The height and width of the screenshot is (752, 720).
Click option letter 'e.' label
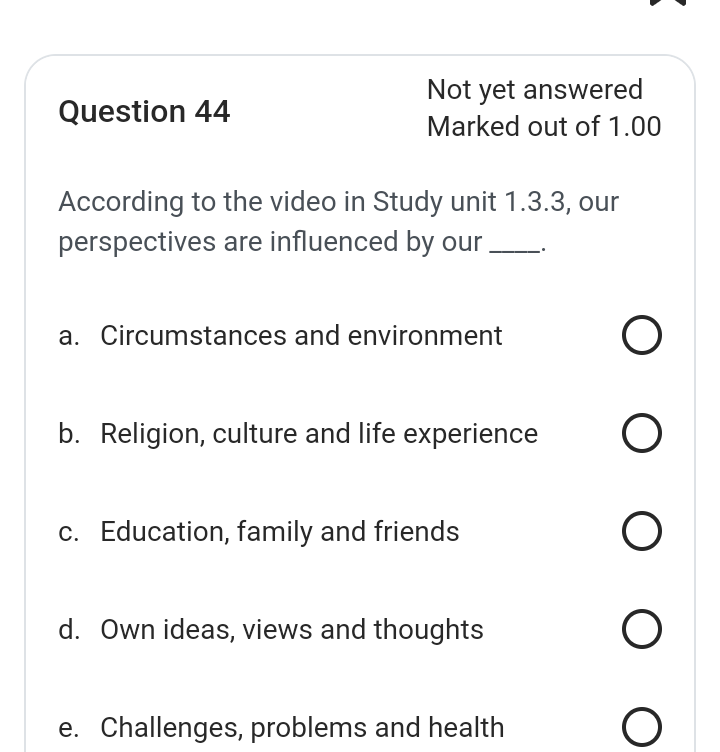click(69, 727)
